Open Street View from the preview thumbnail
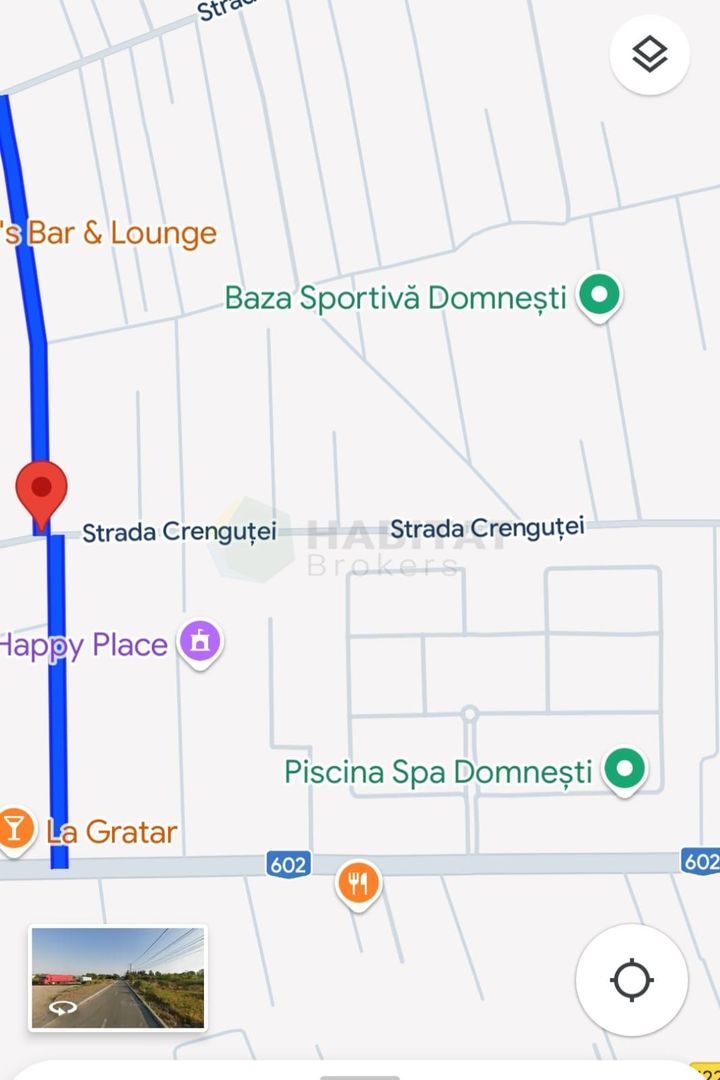 pos(122,975)
